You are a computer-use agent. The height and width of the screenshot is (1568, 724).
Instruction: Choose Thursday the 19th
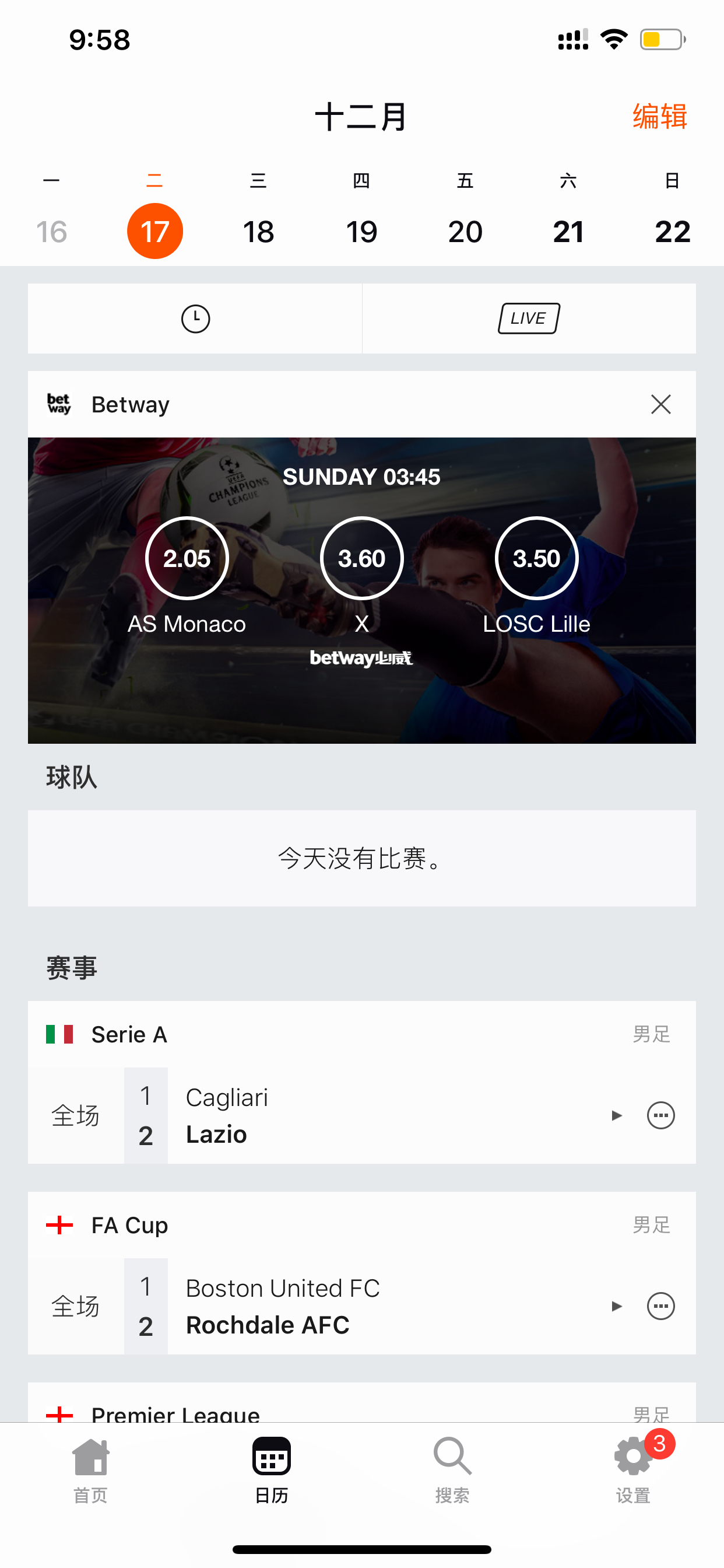click(x=362, y=232)
